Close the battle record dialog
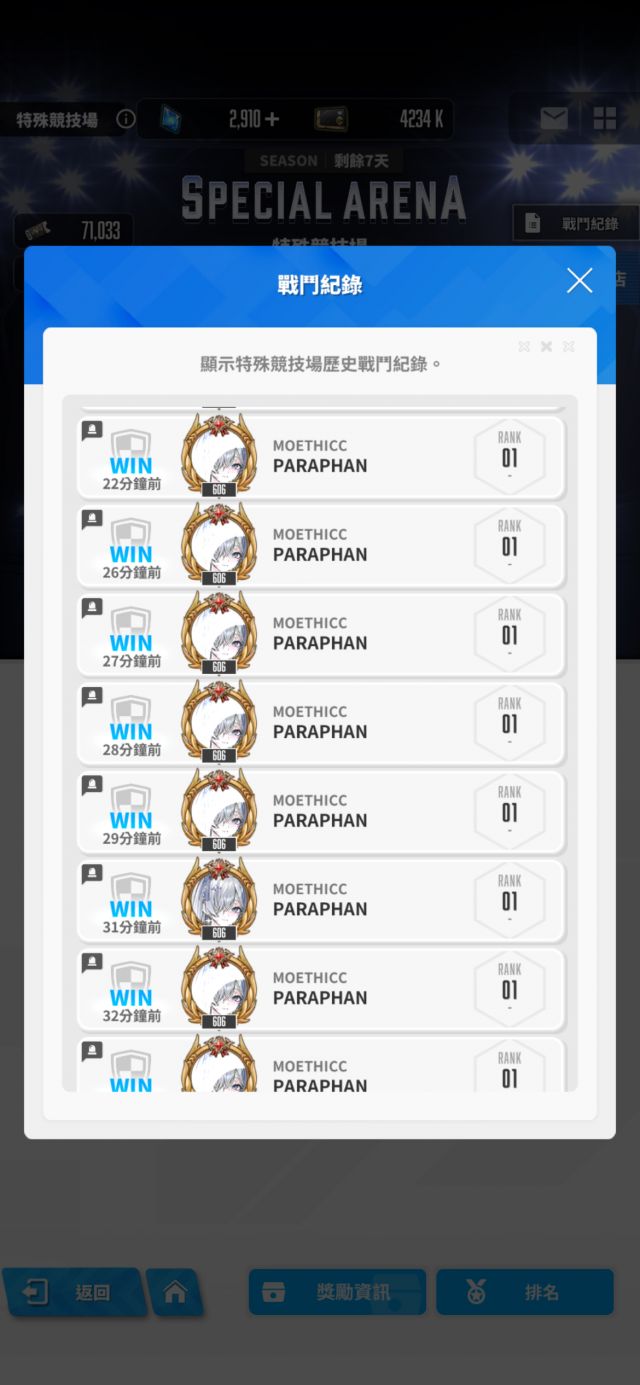Viewport: 640px width, 1385px height. pyautogui.click(x=579, y=281)
